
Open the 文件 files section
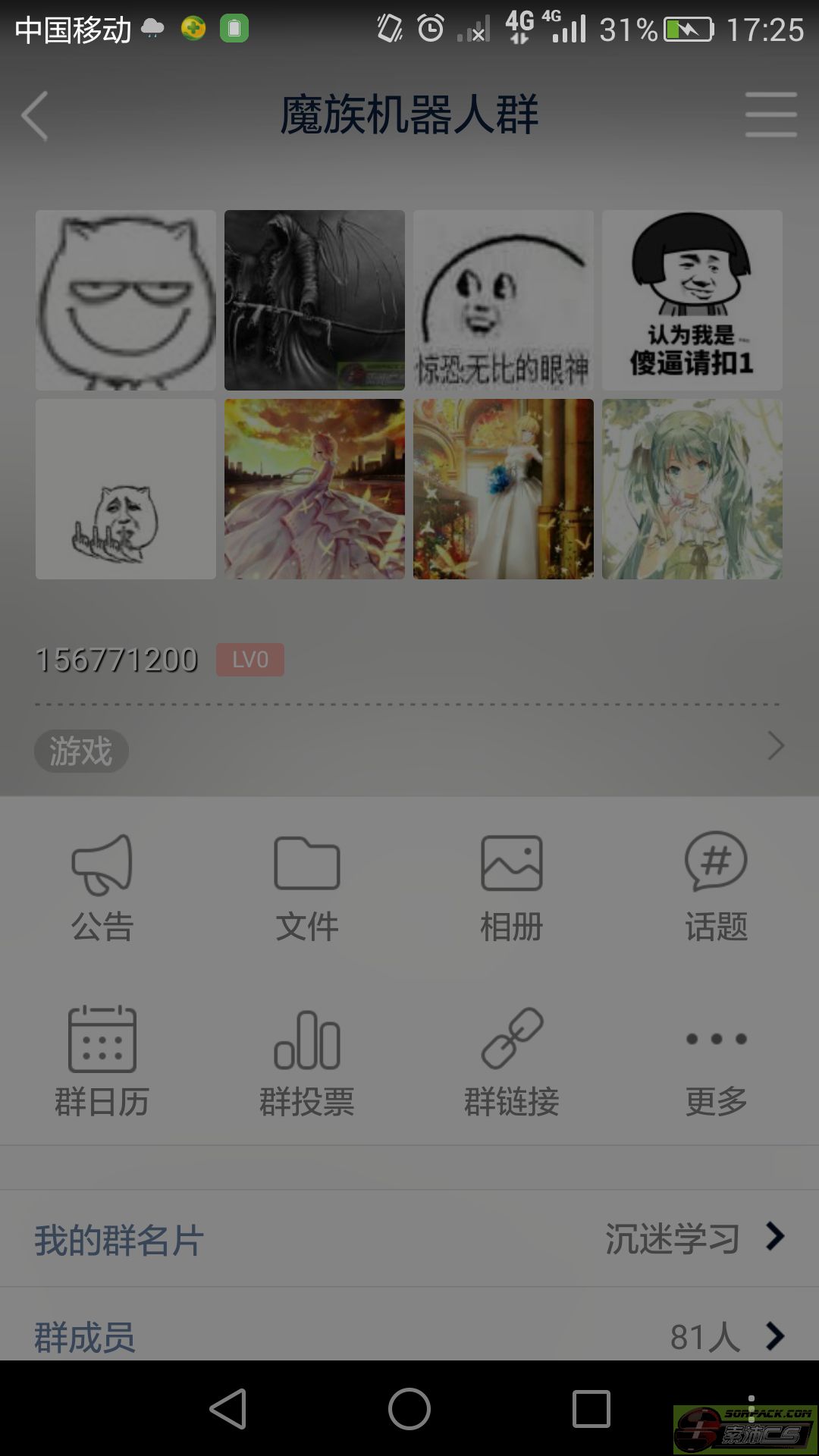[307, 888]
